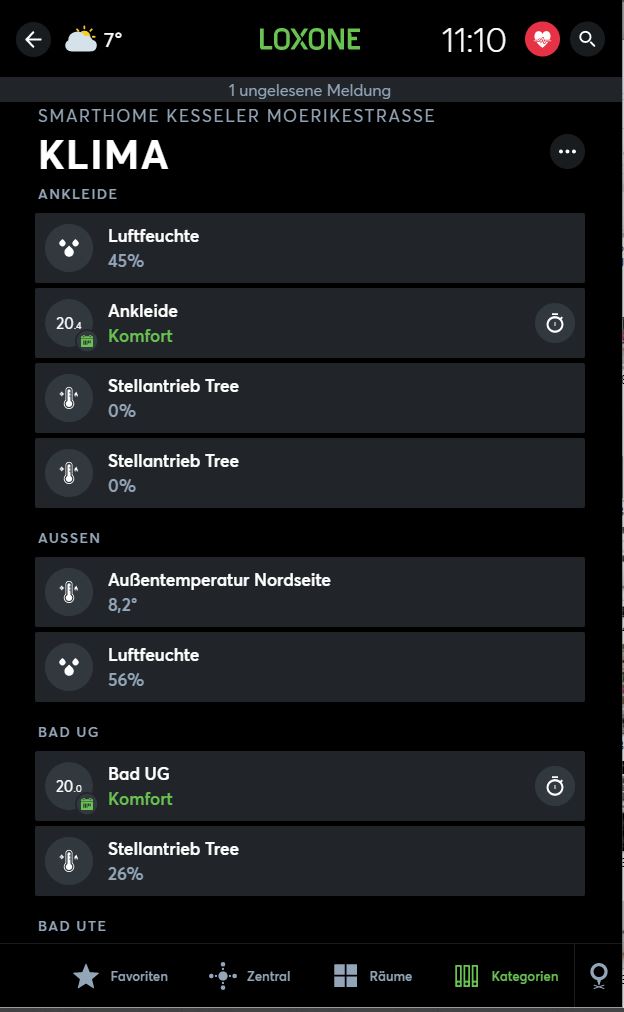The height and width of the screenshot is (1012, 624).
Task: Open the red heart system status icon
Action: pos(542,39)
